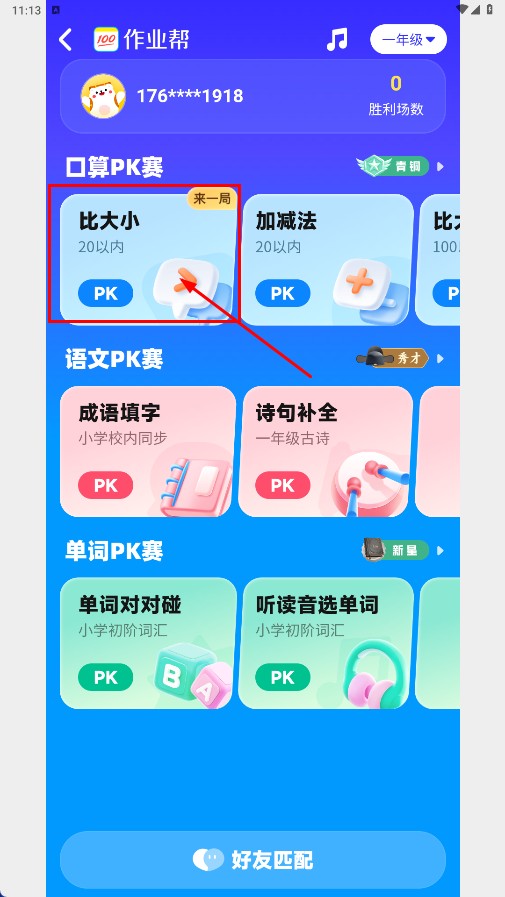Start PK in the 单词对对碰 card
Image resolution: width=505 pixels, height=897 pixels.
point(105,677)
